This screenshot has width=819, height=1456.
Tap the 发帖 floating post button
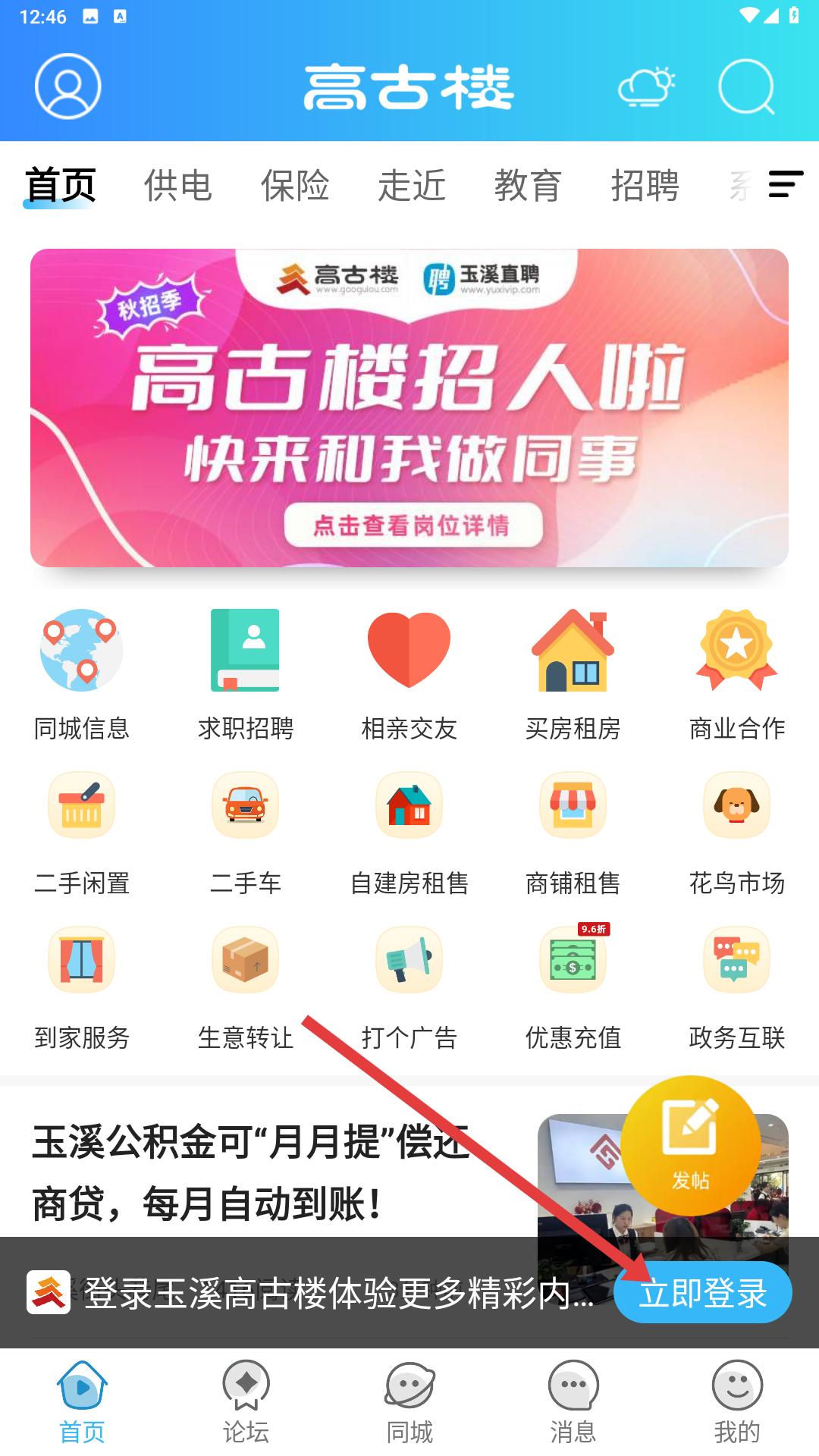[690, 1145]
